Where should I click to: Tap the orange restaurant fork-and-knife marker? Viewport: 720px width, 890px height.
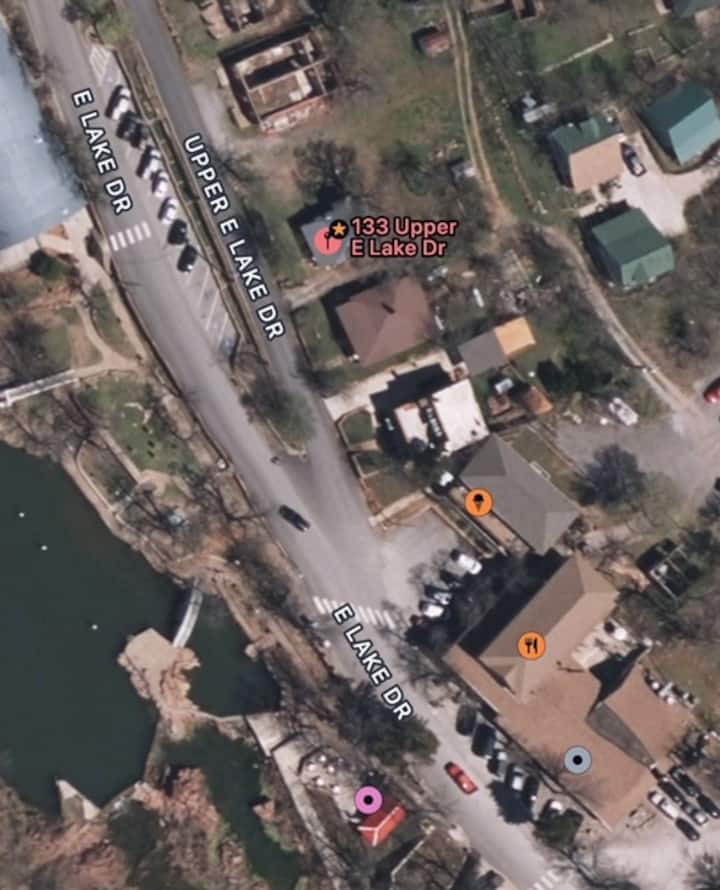(x=531, y=646)
